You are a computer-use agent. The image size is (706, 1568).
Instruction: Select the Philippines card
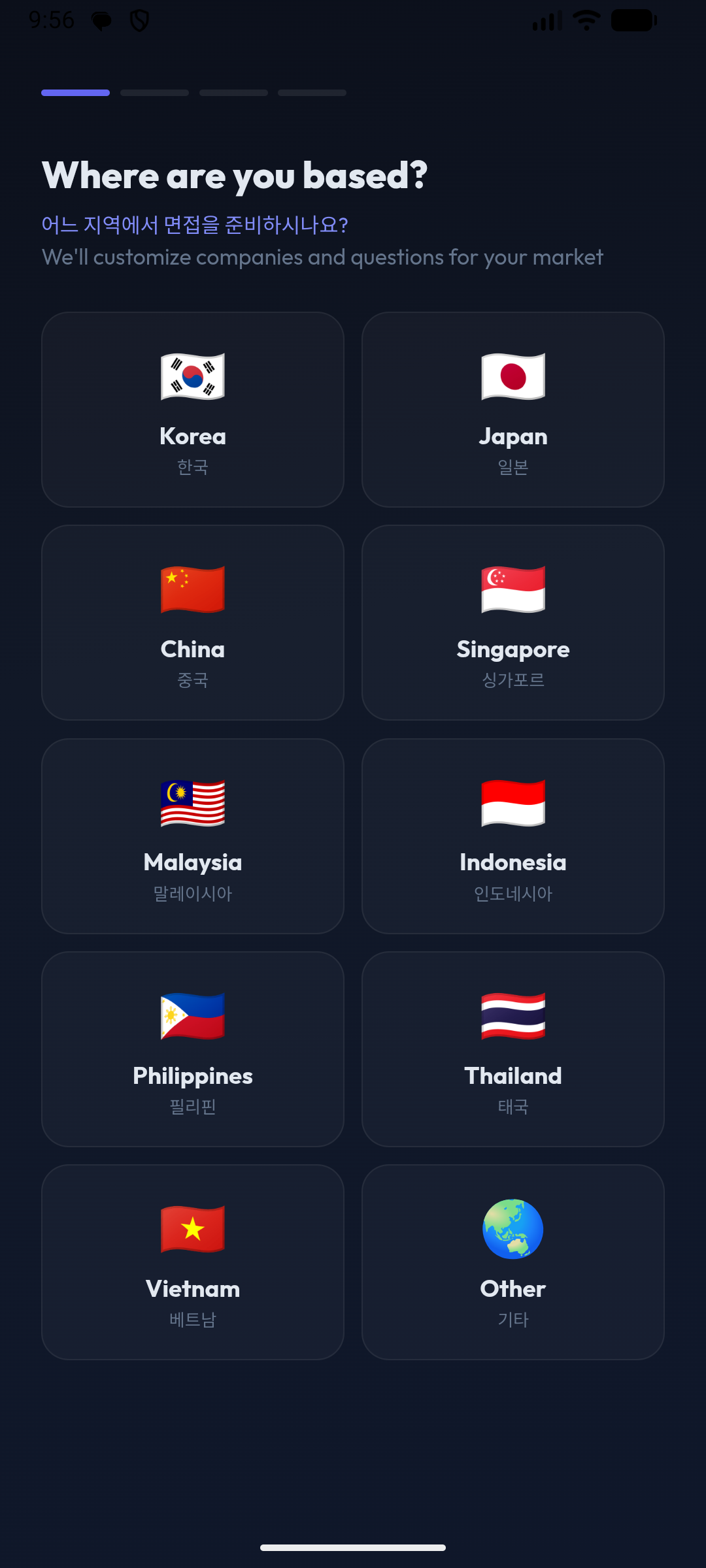pyautogui.click(x=193, y=1049)
